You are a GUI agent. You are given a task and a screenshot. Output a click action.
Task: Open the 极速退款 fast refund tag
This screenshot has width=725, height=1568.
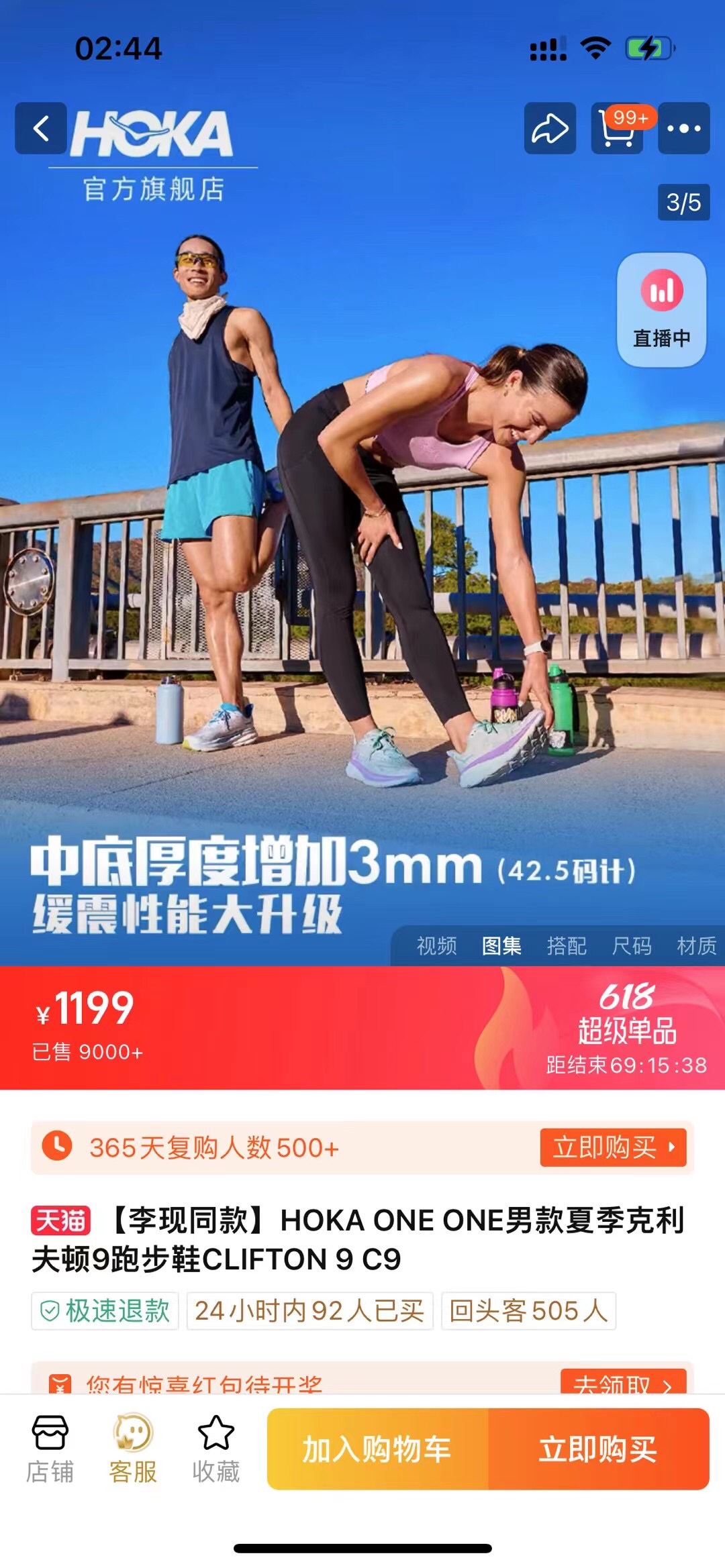click(105, 1310)
